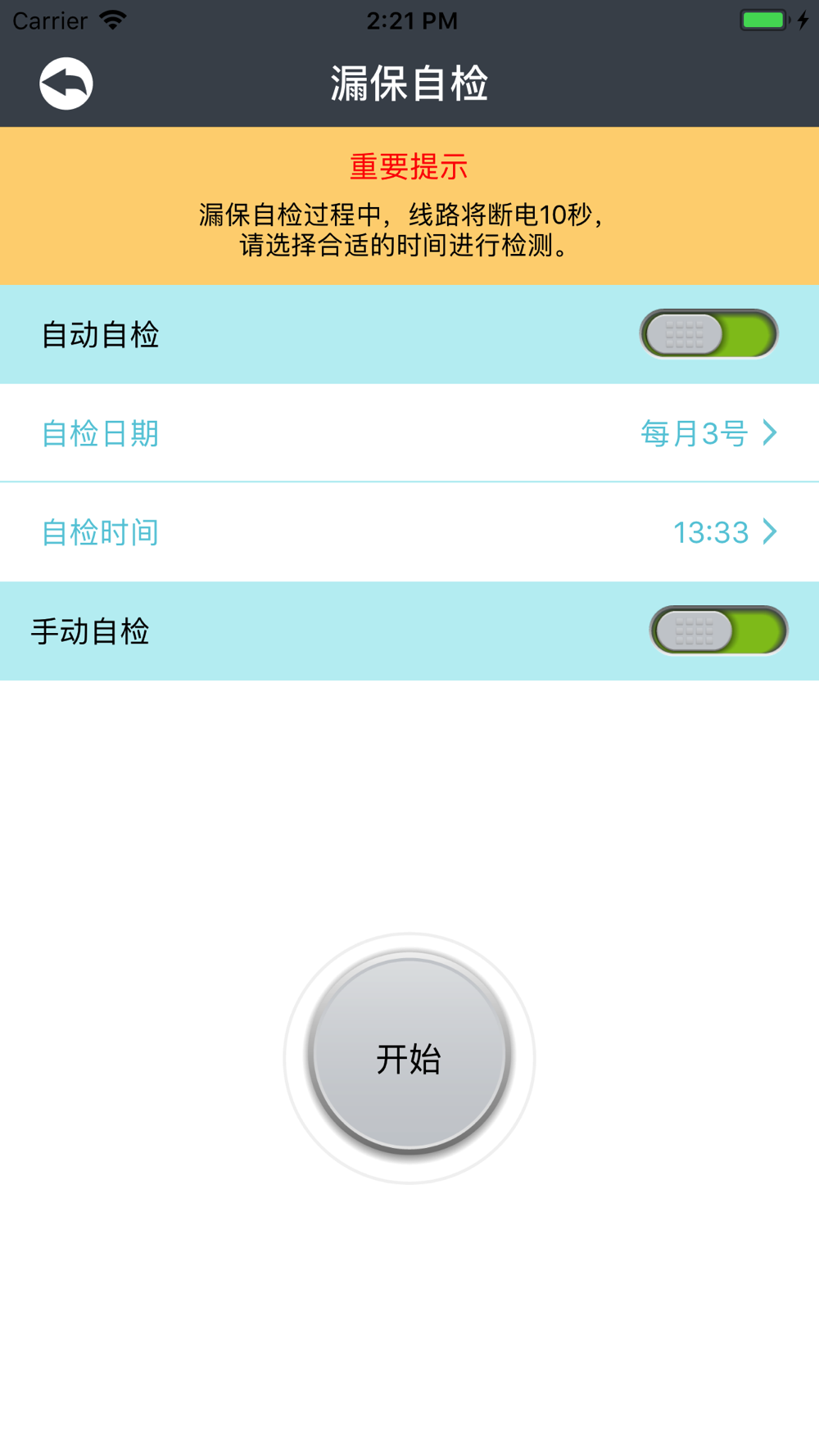This screenshot has height=1456, width=819.
Task: Tap the round 开始 button
Action: pyautogui.click(x=409, y=1056)
